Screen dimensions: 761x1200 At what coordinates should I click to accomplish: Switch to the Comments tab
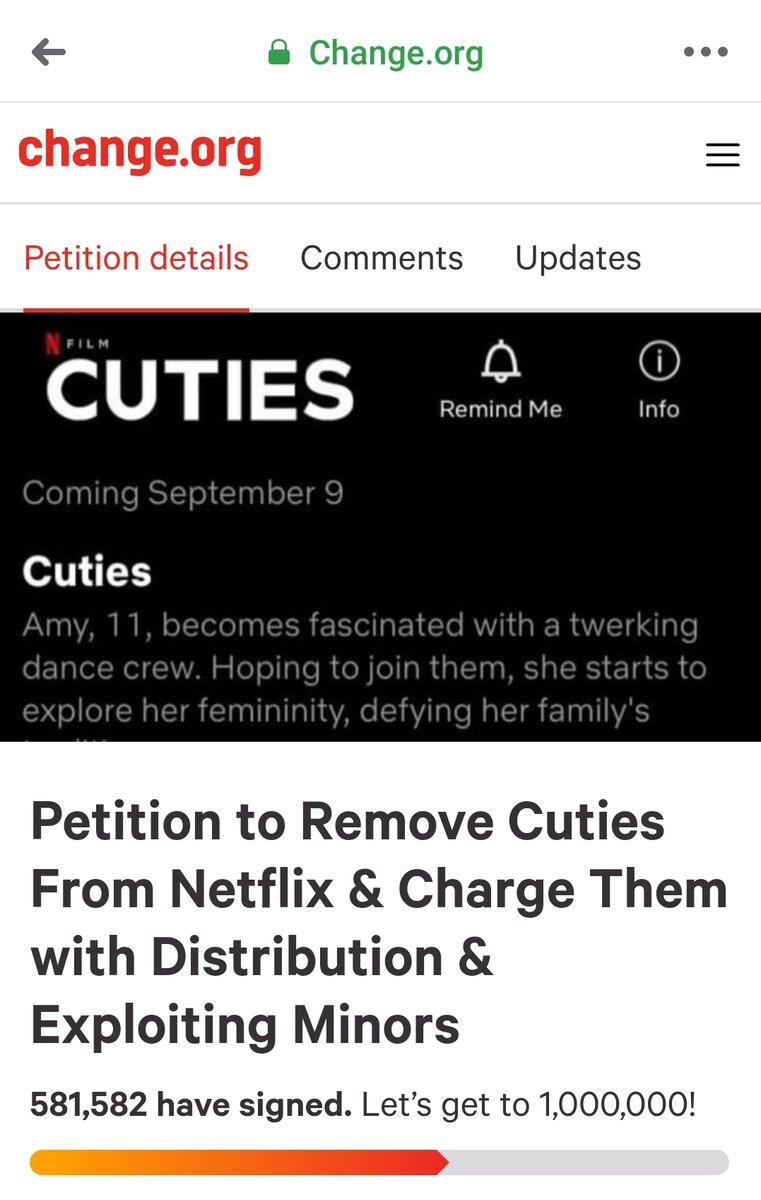tap(381, 258)
